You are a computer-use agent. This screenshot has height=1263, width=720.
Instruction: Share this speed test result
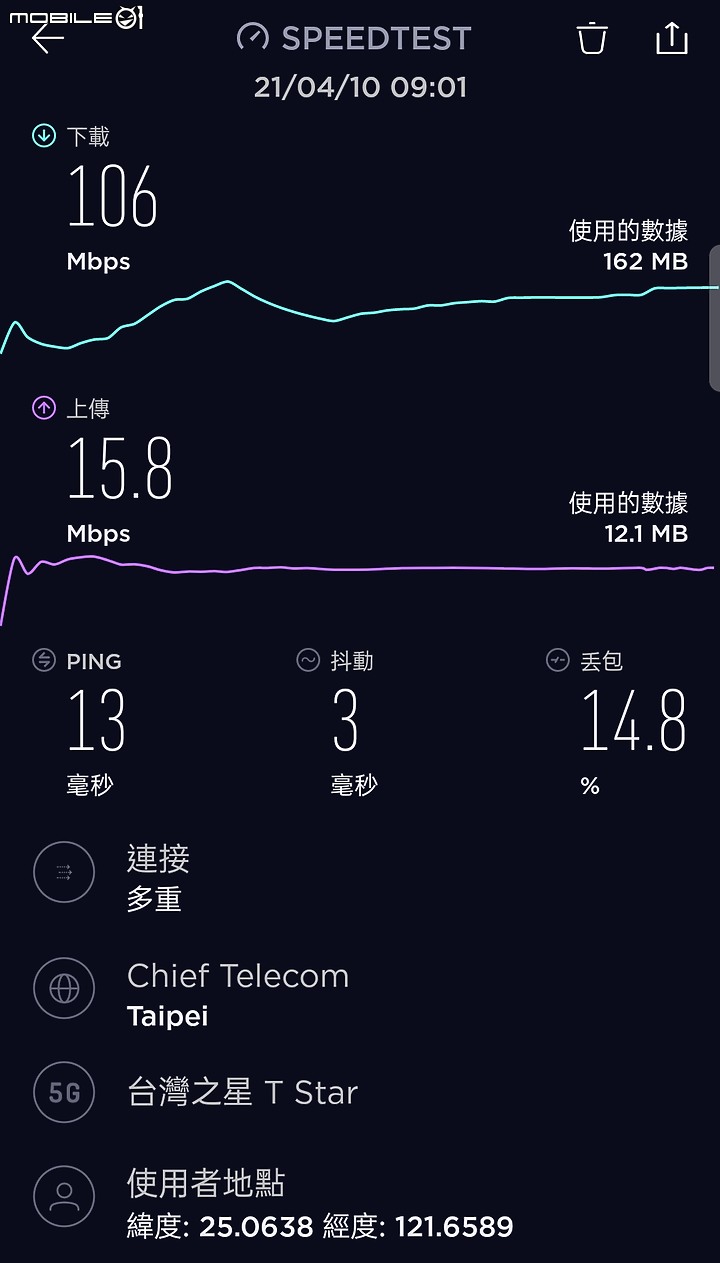point(672,37)
